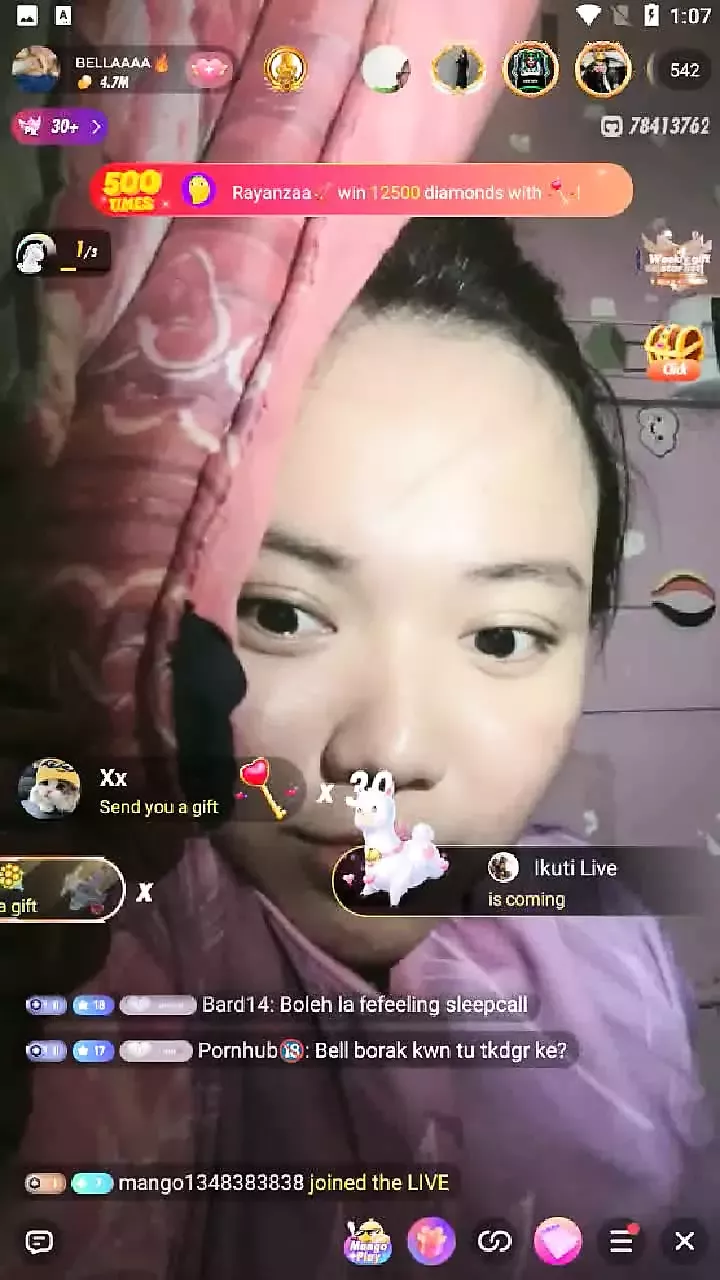Open the 542 viewer count list
This screenshot has height=1280, width=720.
pyautogui.click(x=684, y=70)
